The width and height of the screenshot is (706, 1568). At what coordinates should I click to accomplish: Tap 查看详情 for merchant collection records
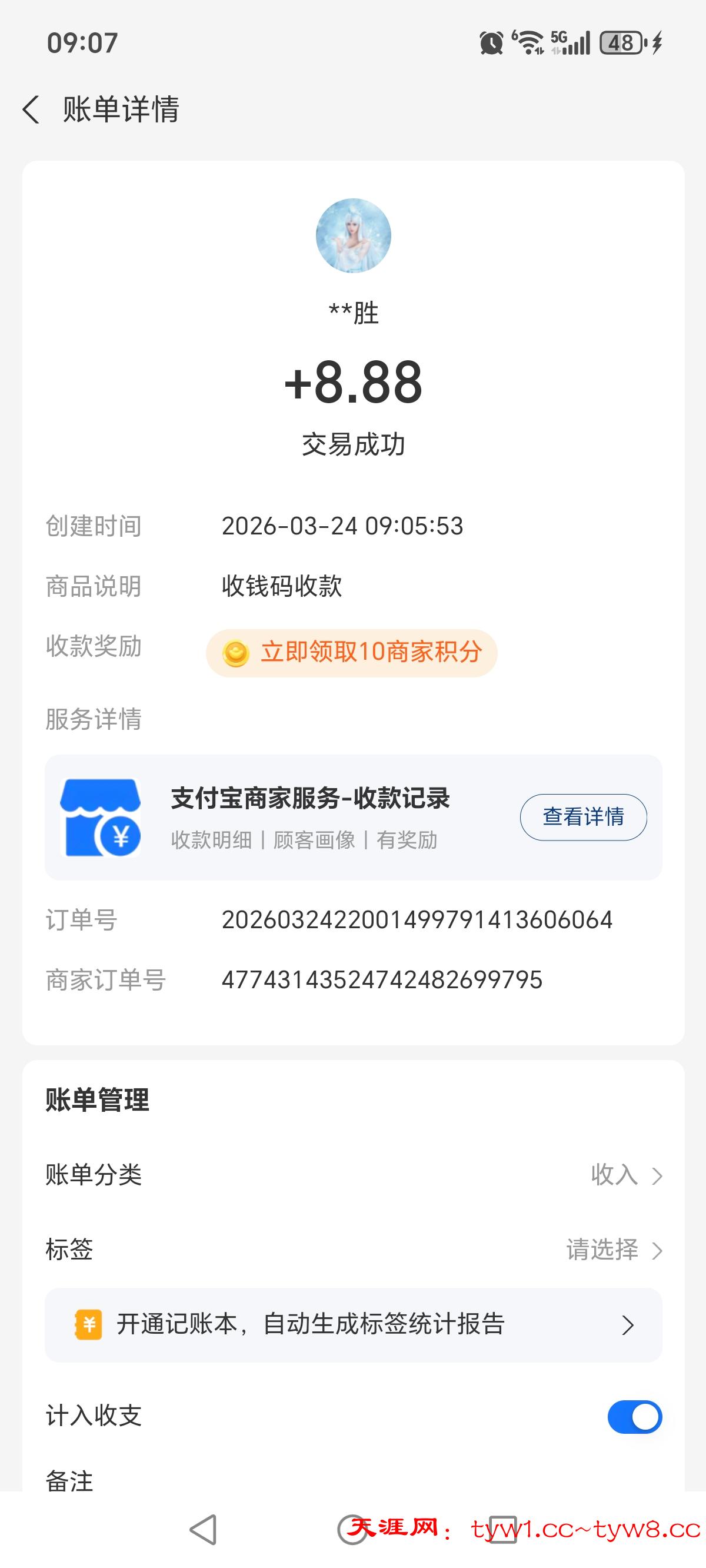(x=582, y=817)
